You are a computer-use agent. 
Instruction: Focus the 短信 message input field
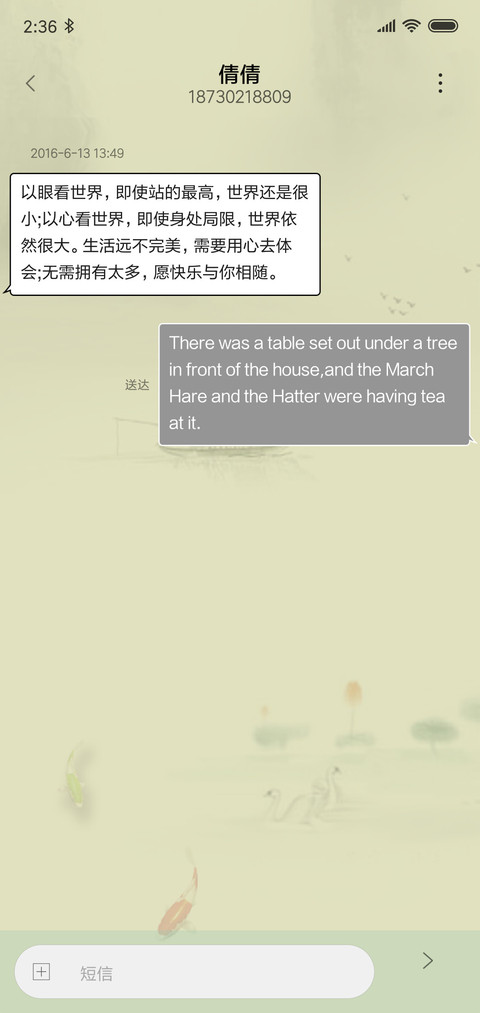pos(194,972)
